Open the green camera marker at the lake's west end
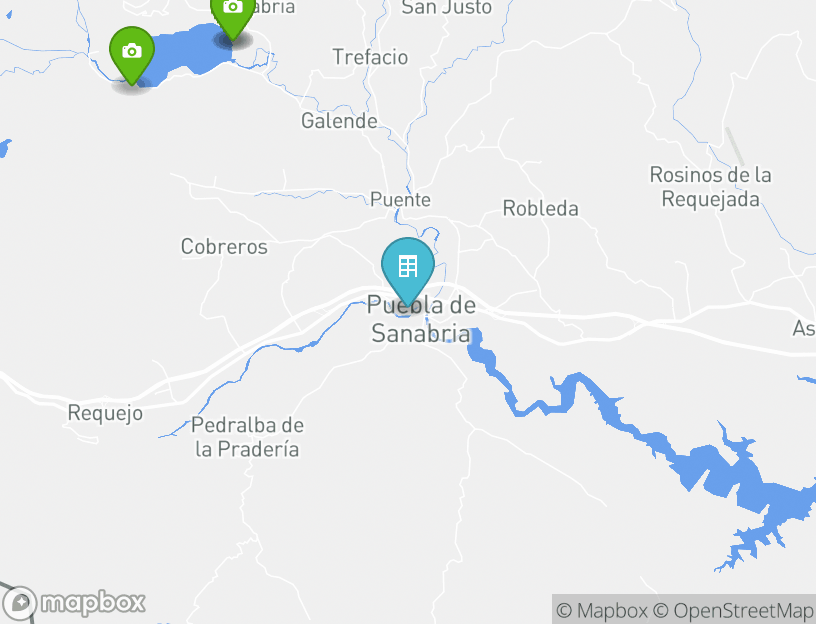This screenshot has height=624, width=816. (132, 52)
